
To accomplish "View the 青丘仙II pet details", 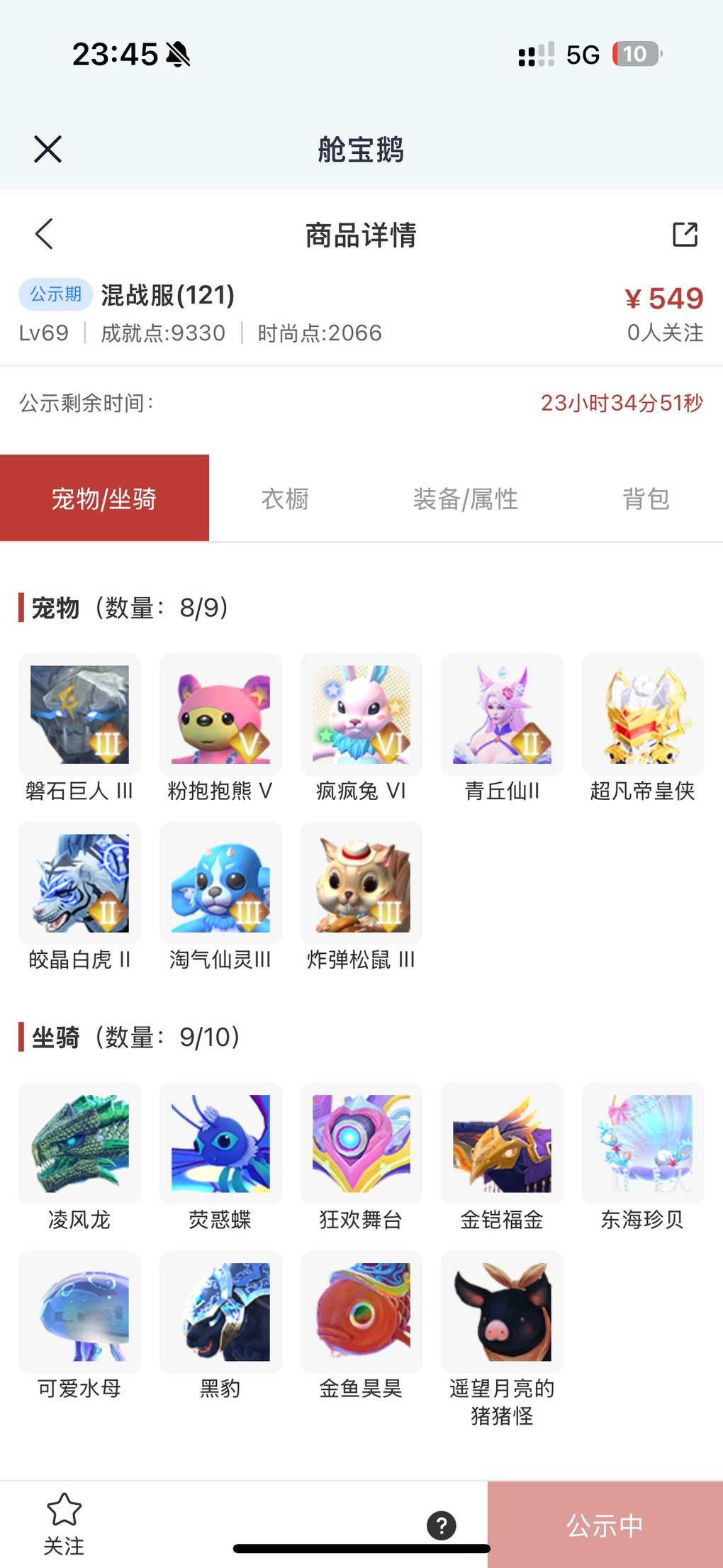I will [502, 715].
